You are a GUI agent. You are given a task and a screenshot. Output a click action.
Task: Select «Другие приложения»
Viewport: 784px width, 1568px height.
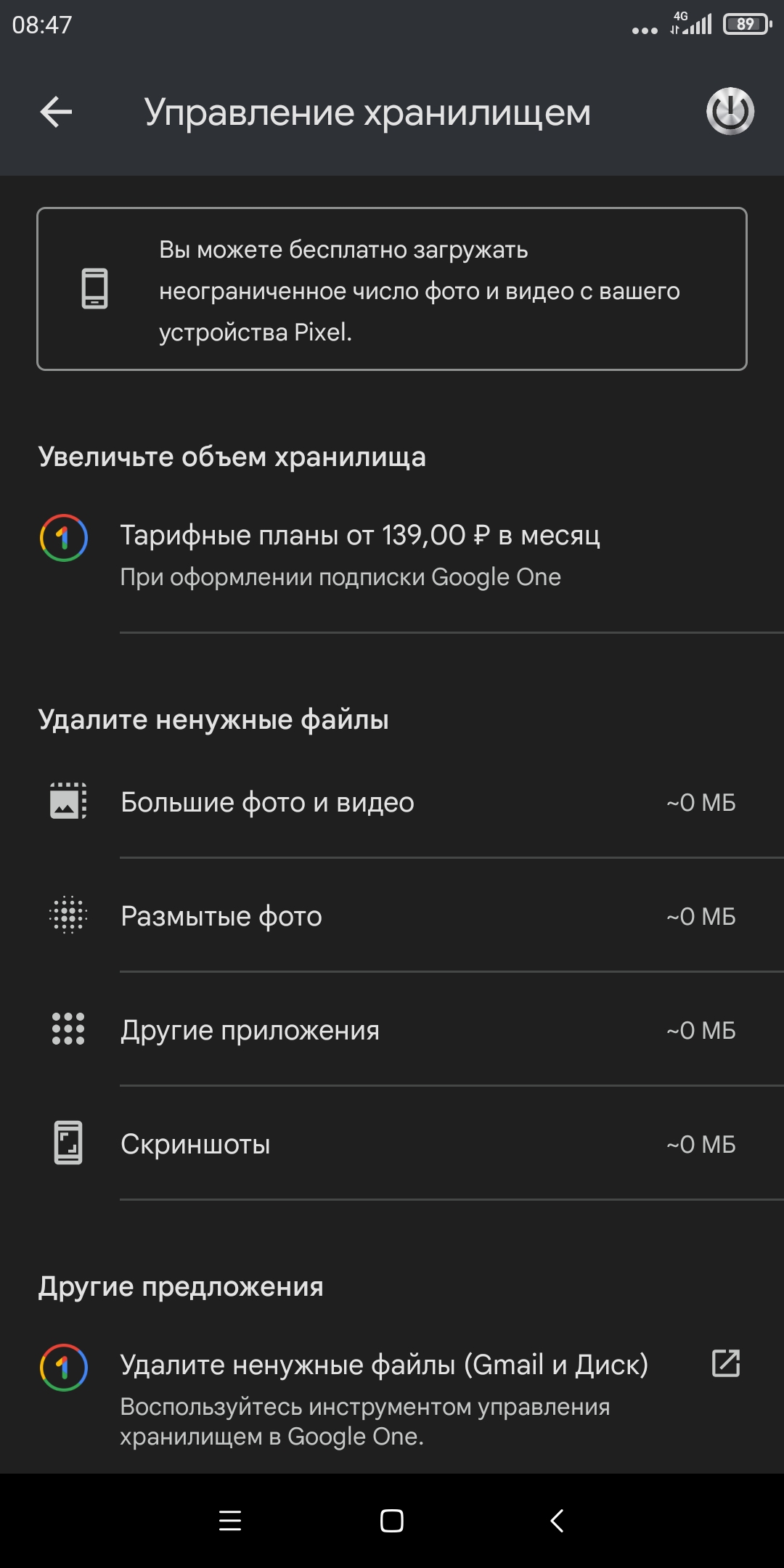(x=392, y=1030)
